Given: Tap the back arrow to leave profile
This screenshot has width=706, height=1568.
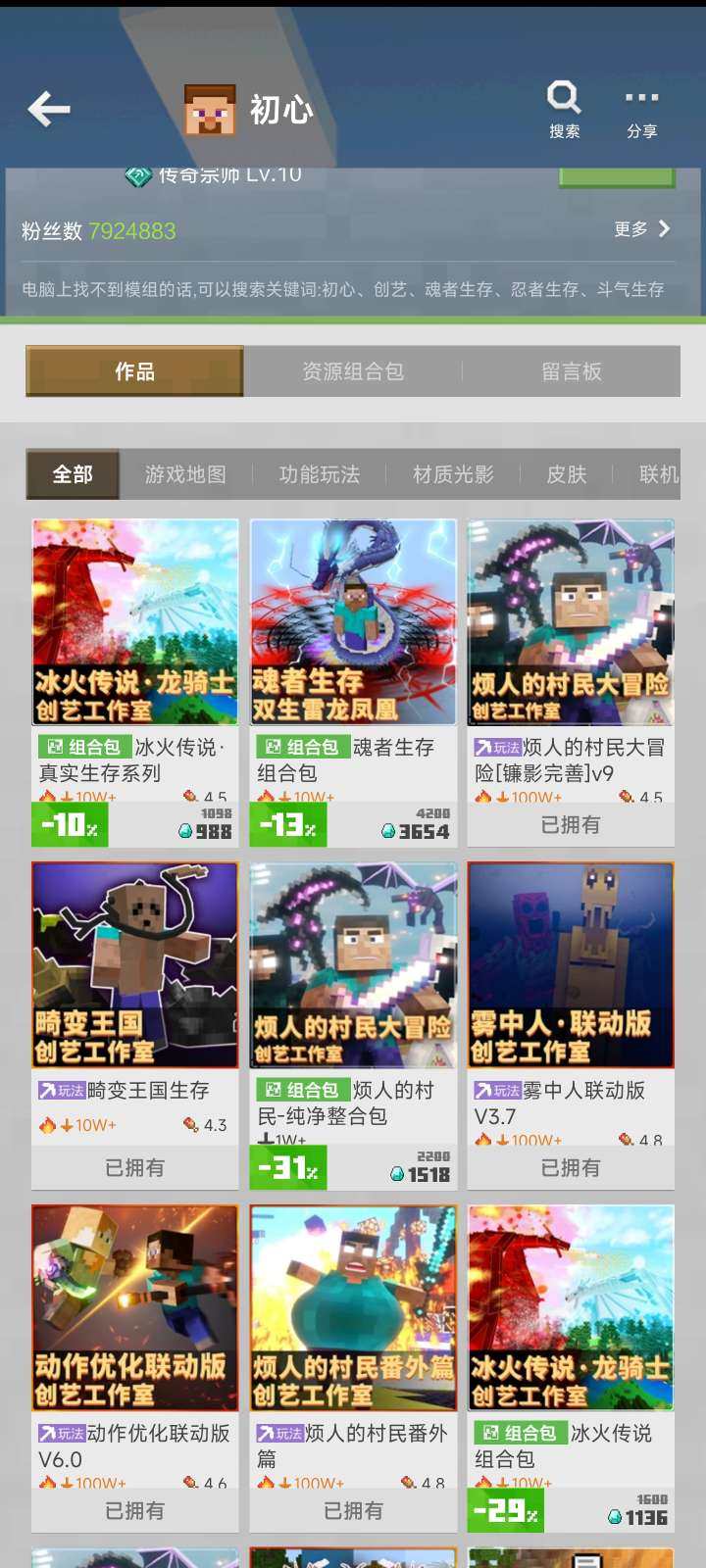Looking at the screenshot, I should pos(49,108).
